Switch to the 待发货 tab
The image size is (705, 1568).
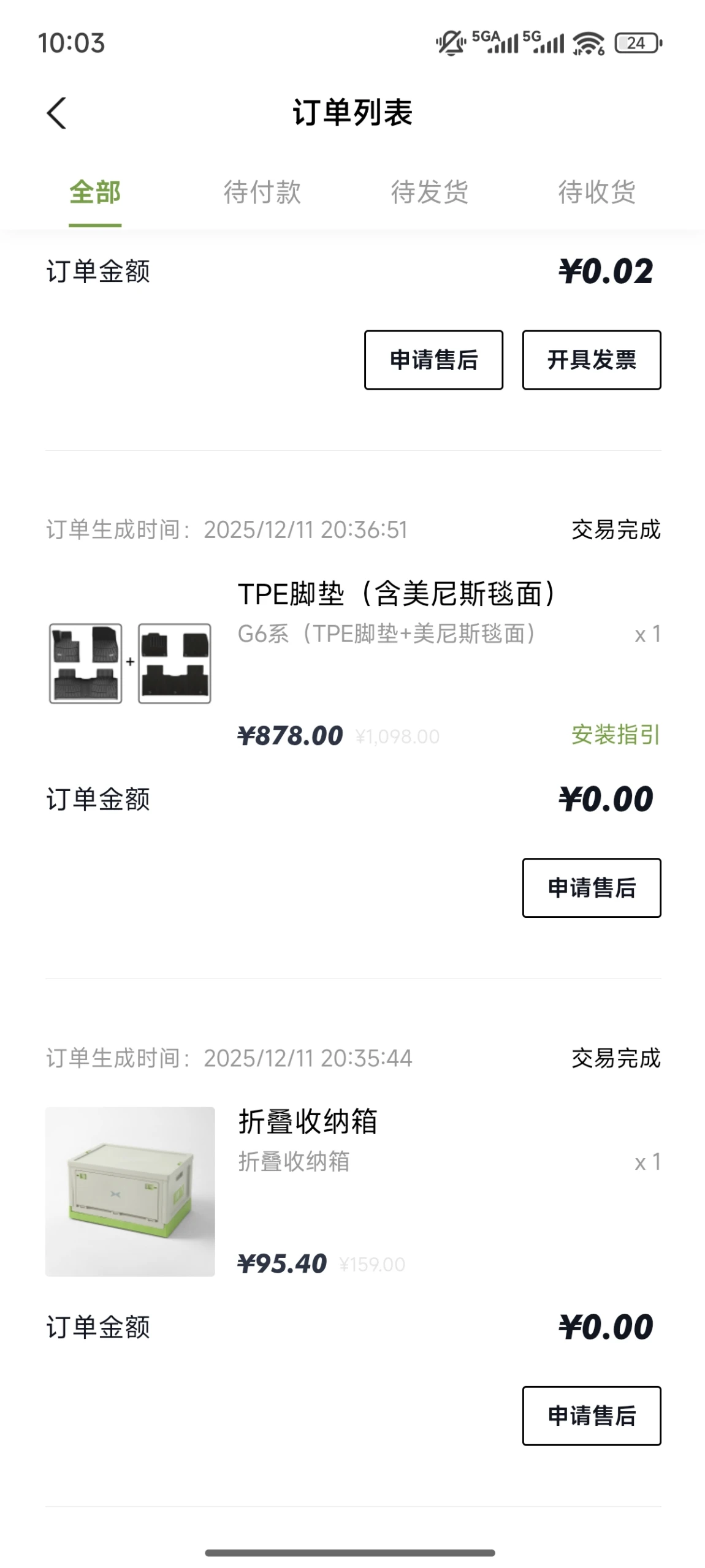point(429,192)
